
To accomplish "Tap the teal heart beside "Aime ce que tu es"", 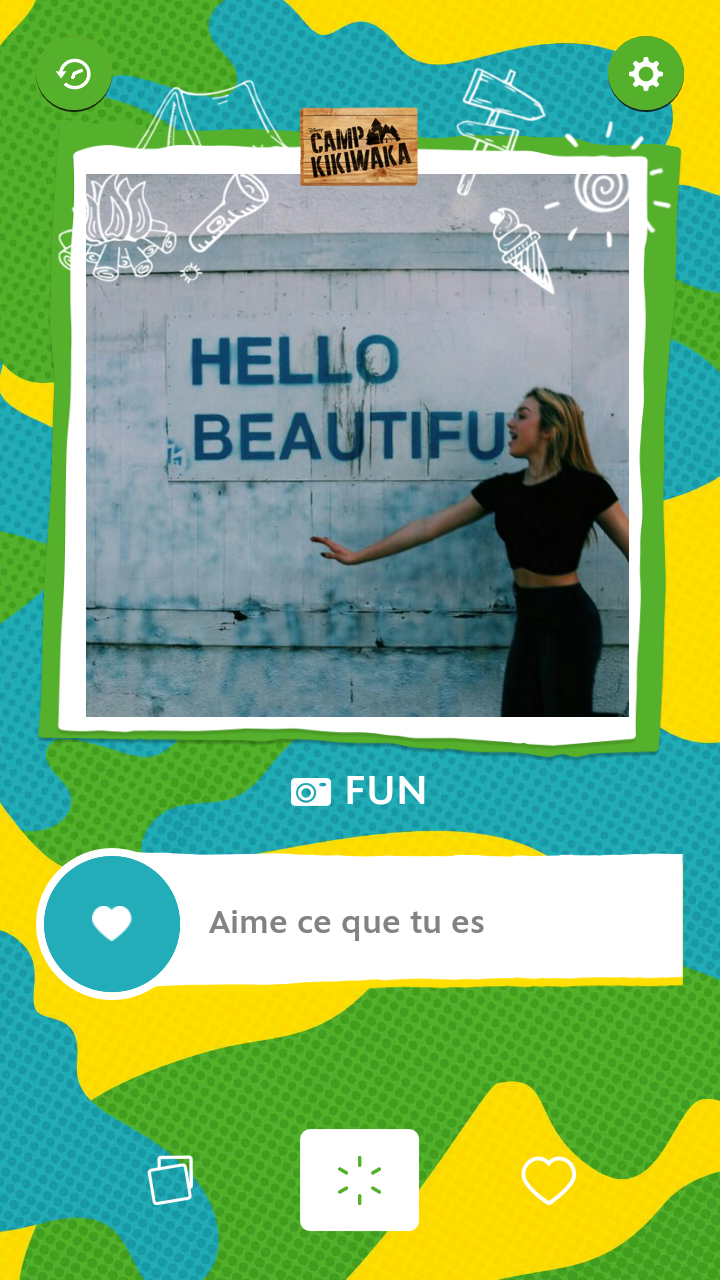I will (111, 923).
